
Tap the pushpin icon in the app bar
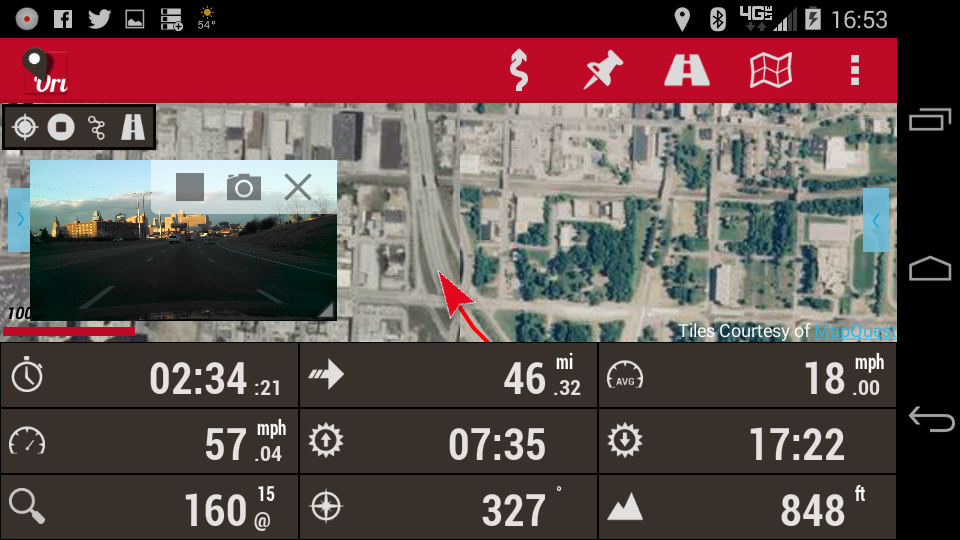[603, 71]
